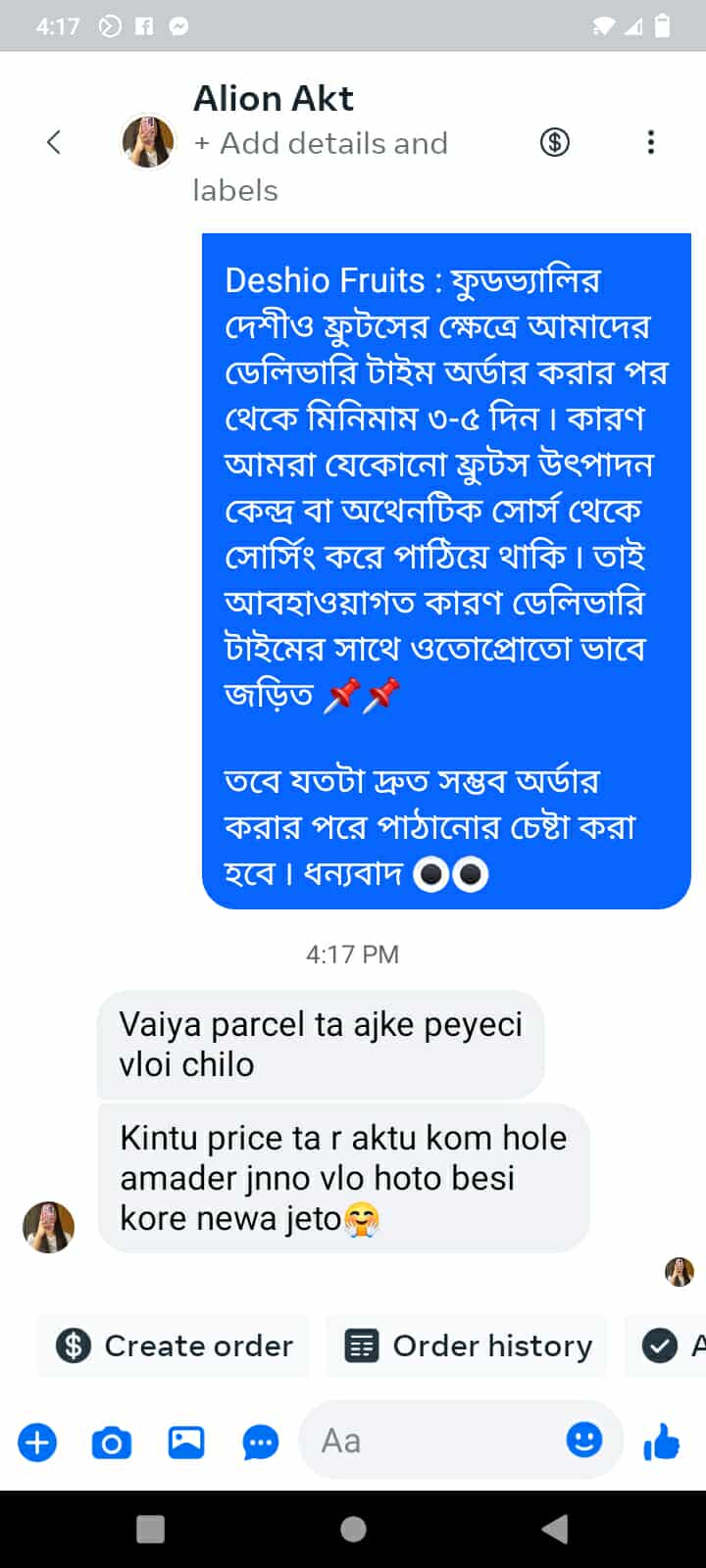Attach a picture from gallery

186,1443
